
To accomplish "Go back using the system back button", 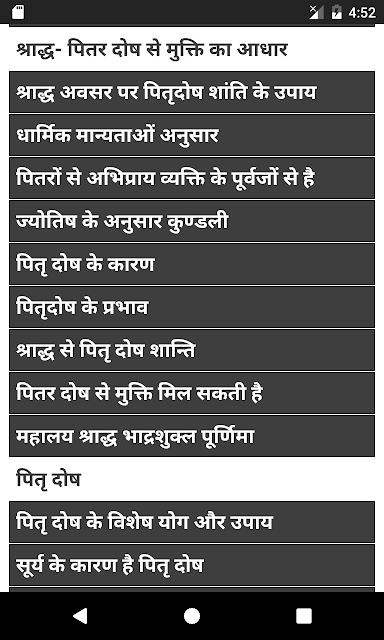I will pos(80,616).
